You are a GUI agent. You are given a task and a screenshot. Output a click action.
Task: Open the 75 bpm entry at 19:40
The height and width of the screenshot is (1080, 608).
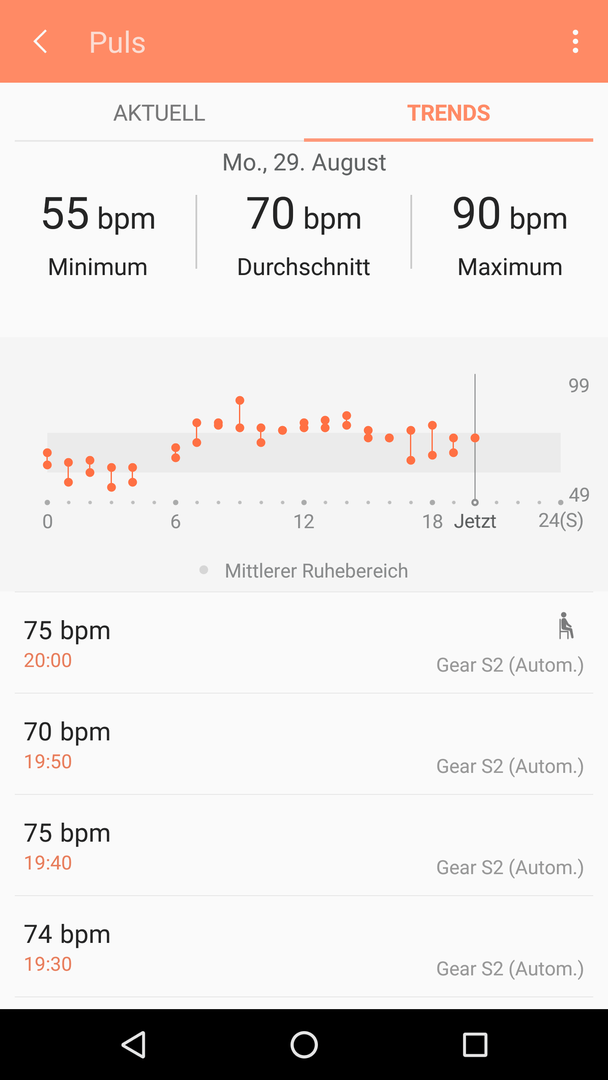pos(304,845)
